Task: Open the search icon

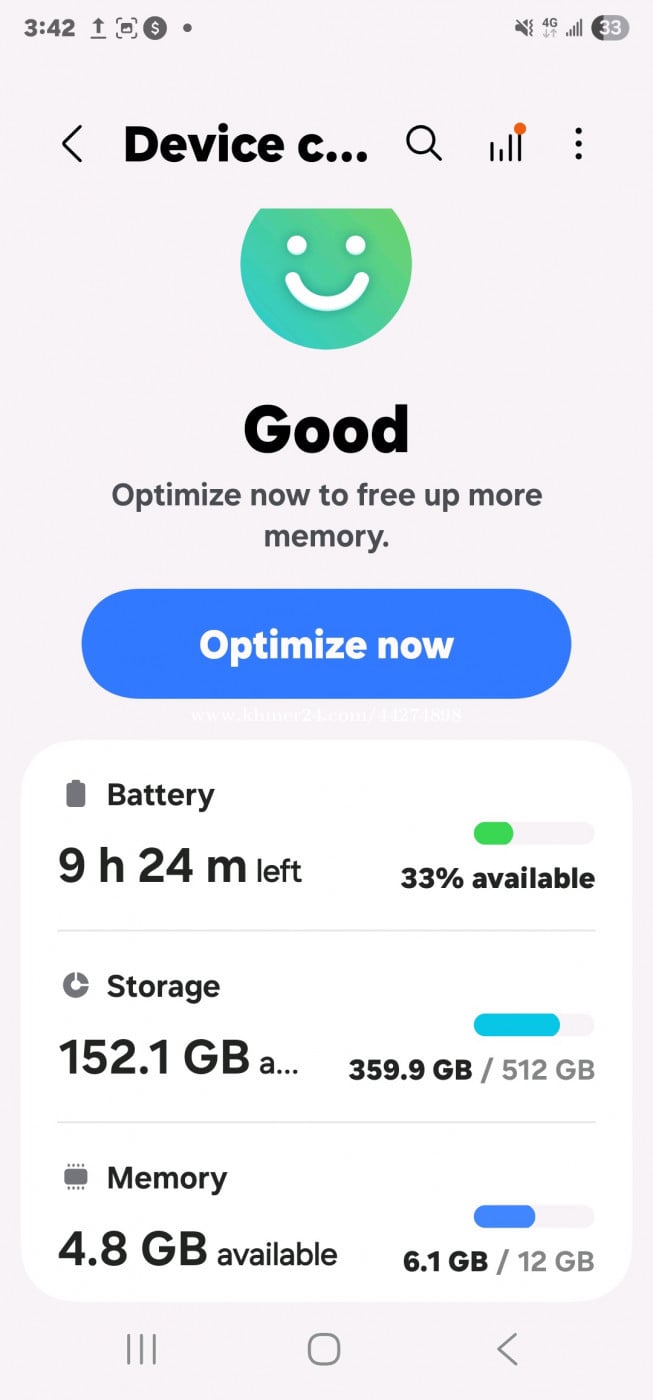Action: (423, 145)
